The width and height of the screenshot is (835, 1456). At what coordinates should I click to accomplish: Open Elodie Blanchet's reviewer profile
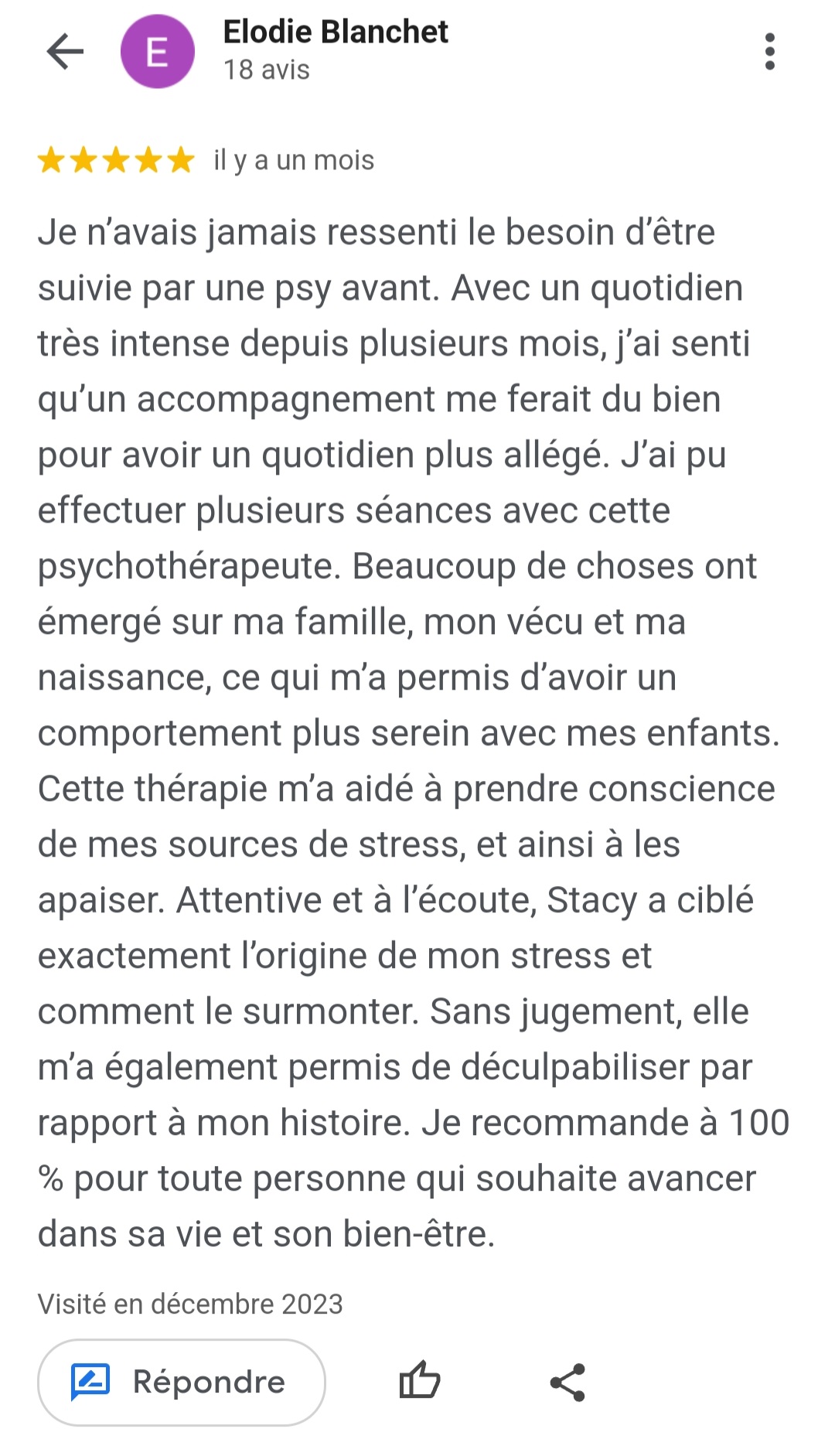pyautogui.click(x=335, y=32)
